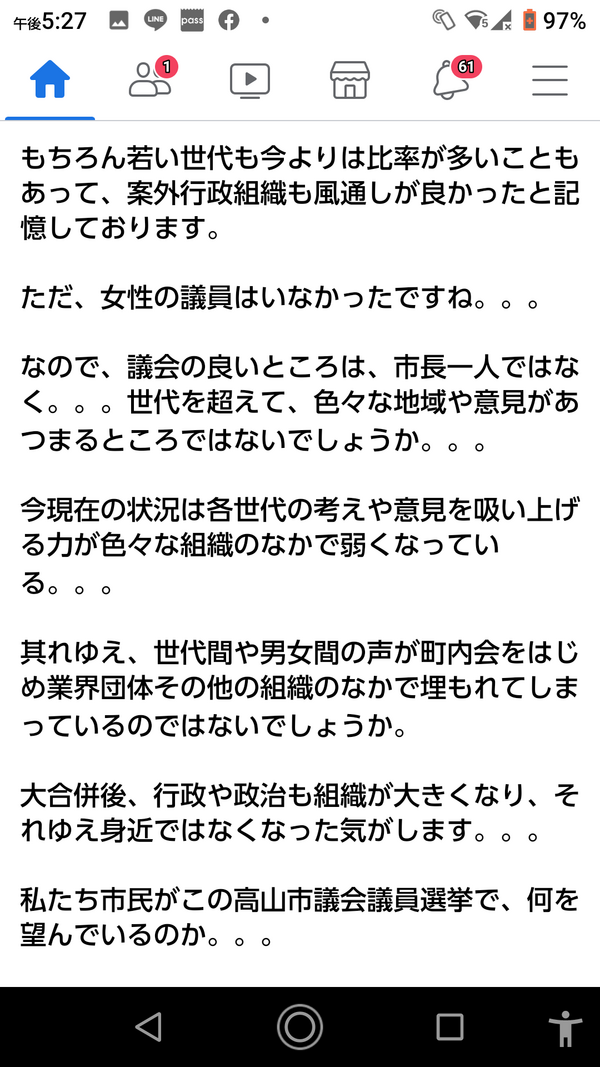This screenshot has height=1067, width=600.
Task: Go to the Marketplace tab
Action: [x=350, y=80]
